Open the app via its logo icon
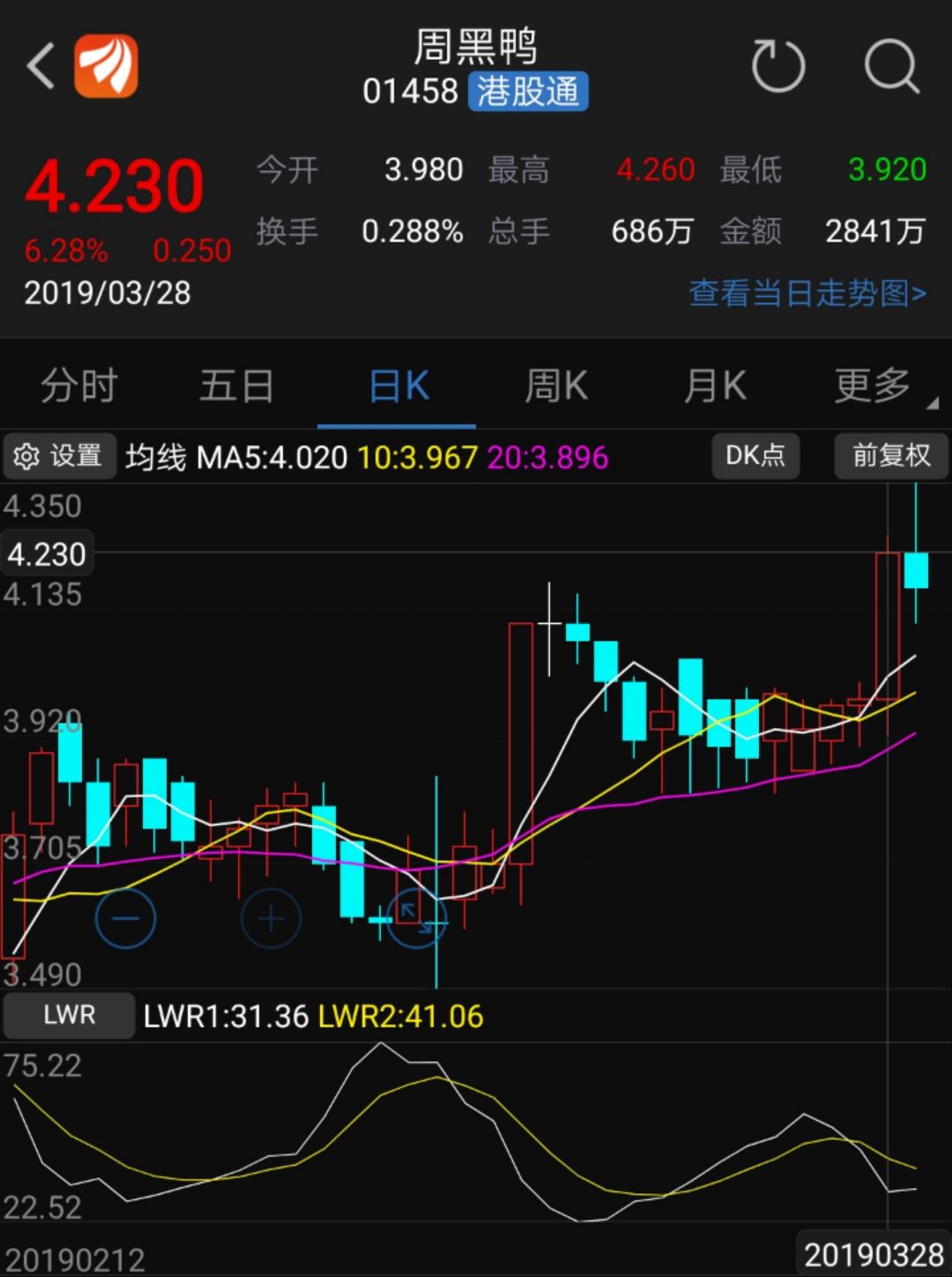Image resolution: width=952 pixels, height=1277 pixels. [x=105, y=66]
